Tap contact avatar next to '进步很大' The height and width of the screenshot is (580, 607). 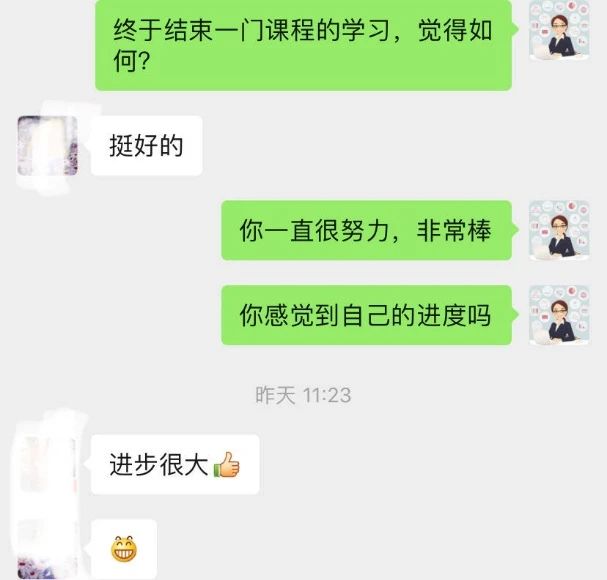coord(47,465)
